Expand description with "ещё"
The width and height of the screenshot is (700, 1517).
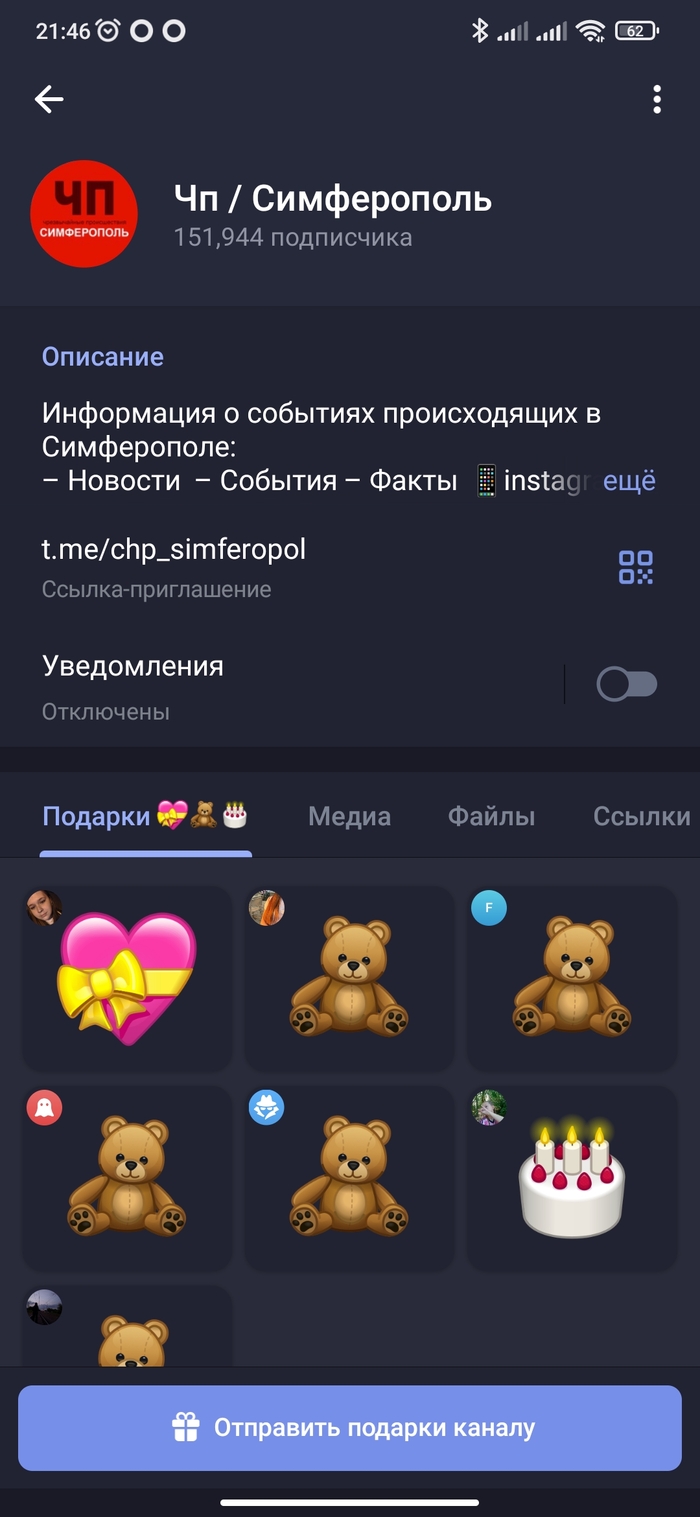point(629,480)
